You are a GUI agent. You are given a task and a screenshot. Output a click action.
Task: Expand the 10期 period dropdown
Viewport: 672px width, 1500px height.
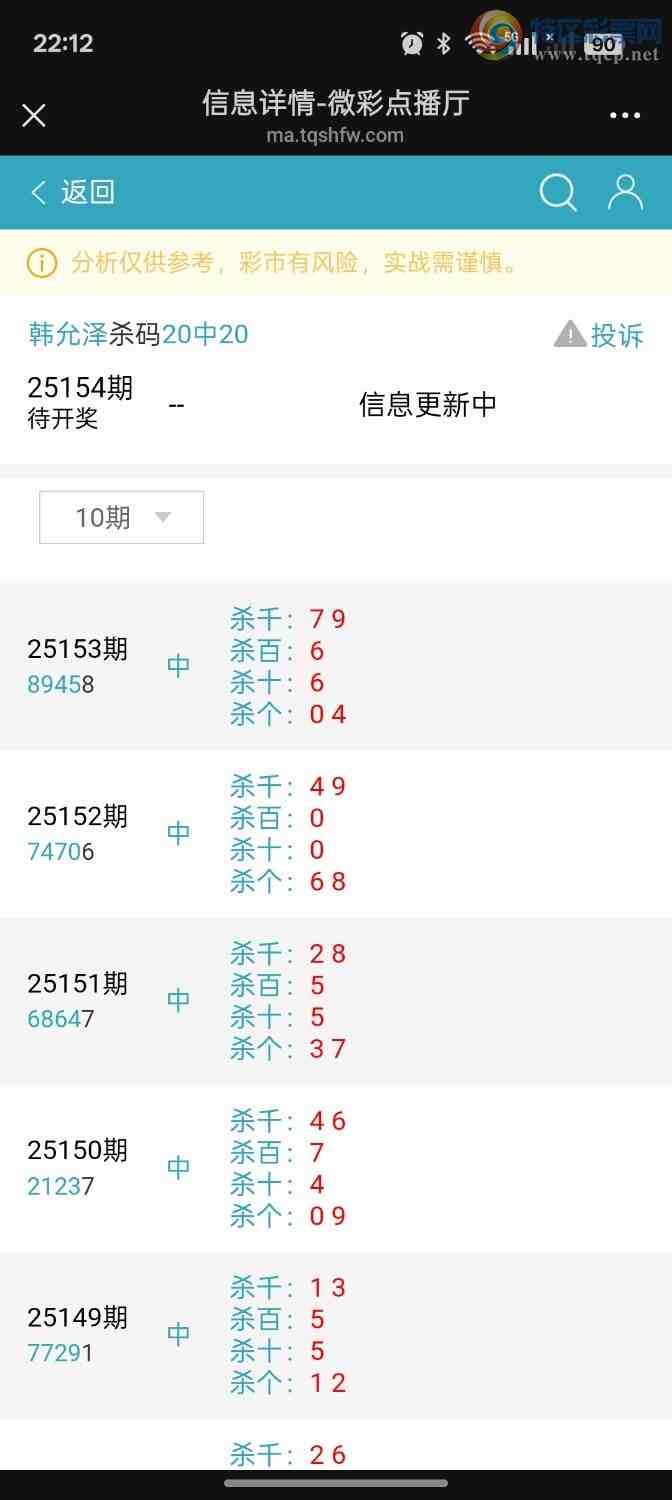coord(121,517)
